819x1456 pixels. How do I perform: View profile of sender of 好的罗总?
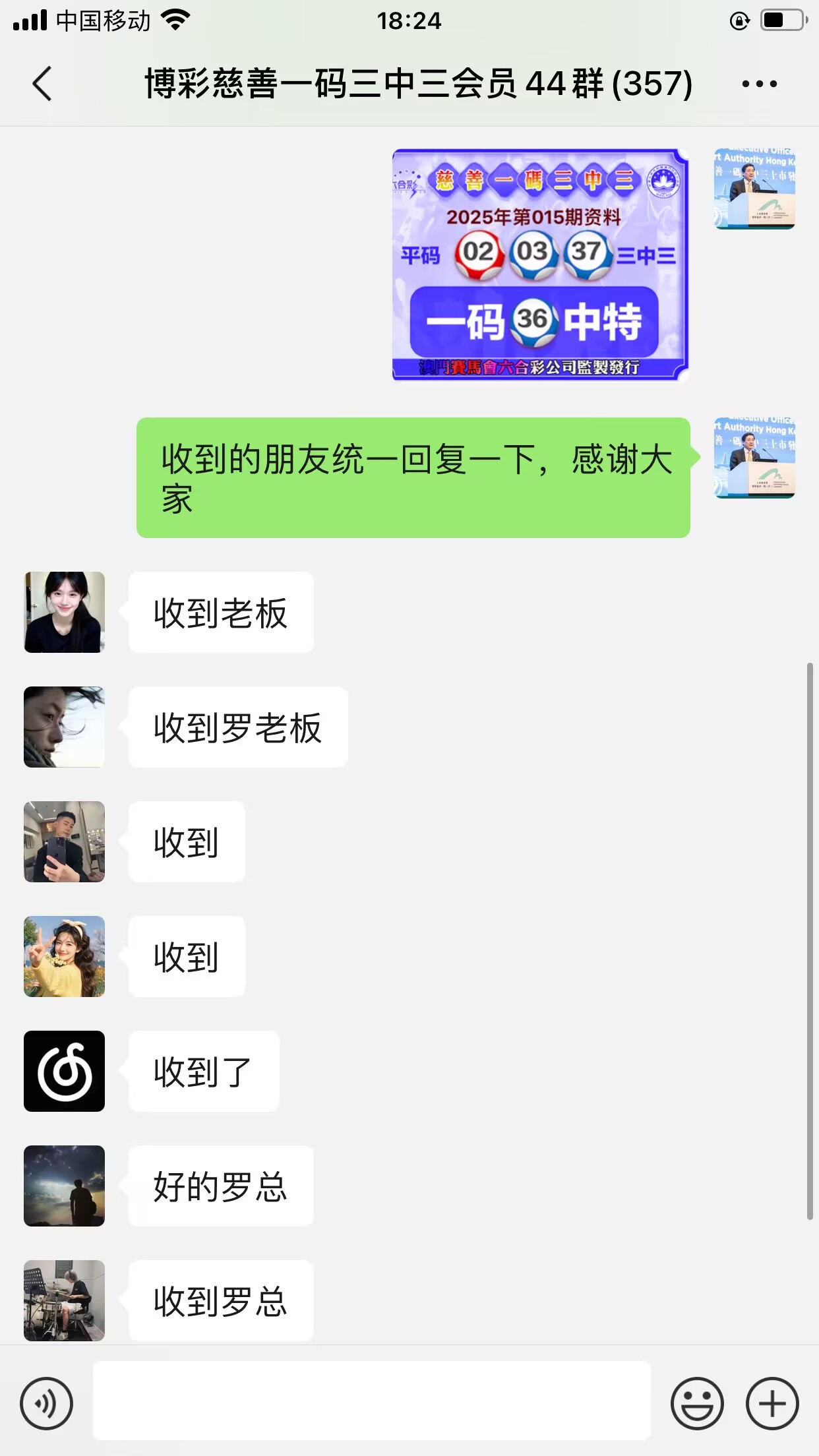(64, 1186)
